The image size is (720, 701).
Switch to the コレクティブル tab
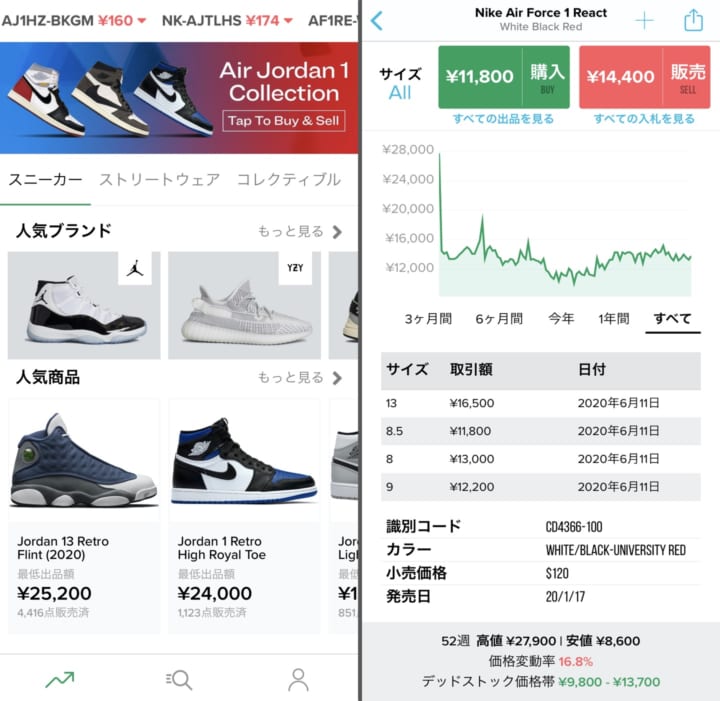(x=288, y=180)
